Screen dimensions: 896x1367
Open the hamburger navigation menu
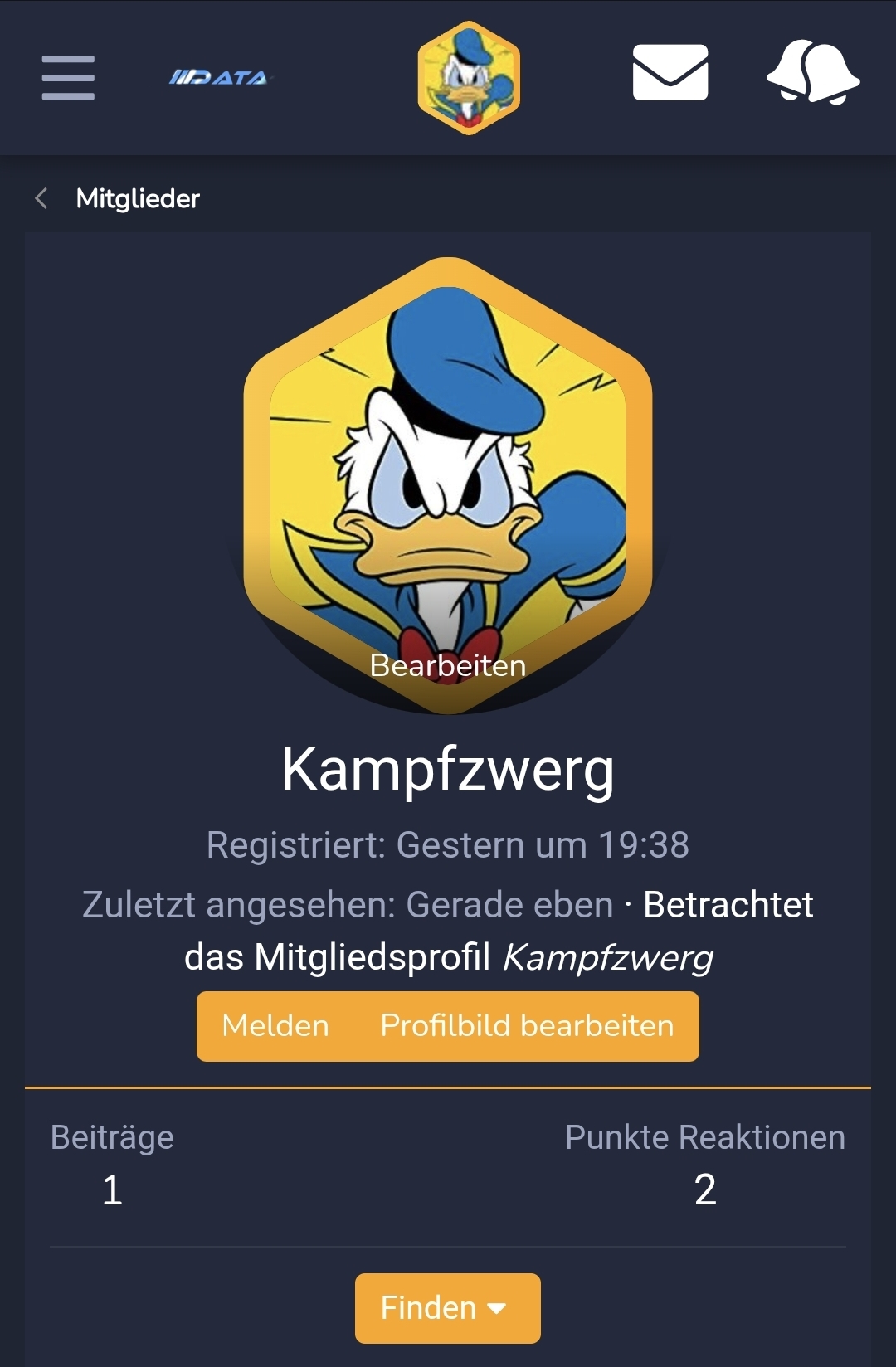68,77
